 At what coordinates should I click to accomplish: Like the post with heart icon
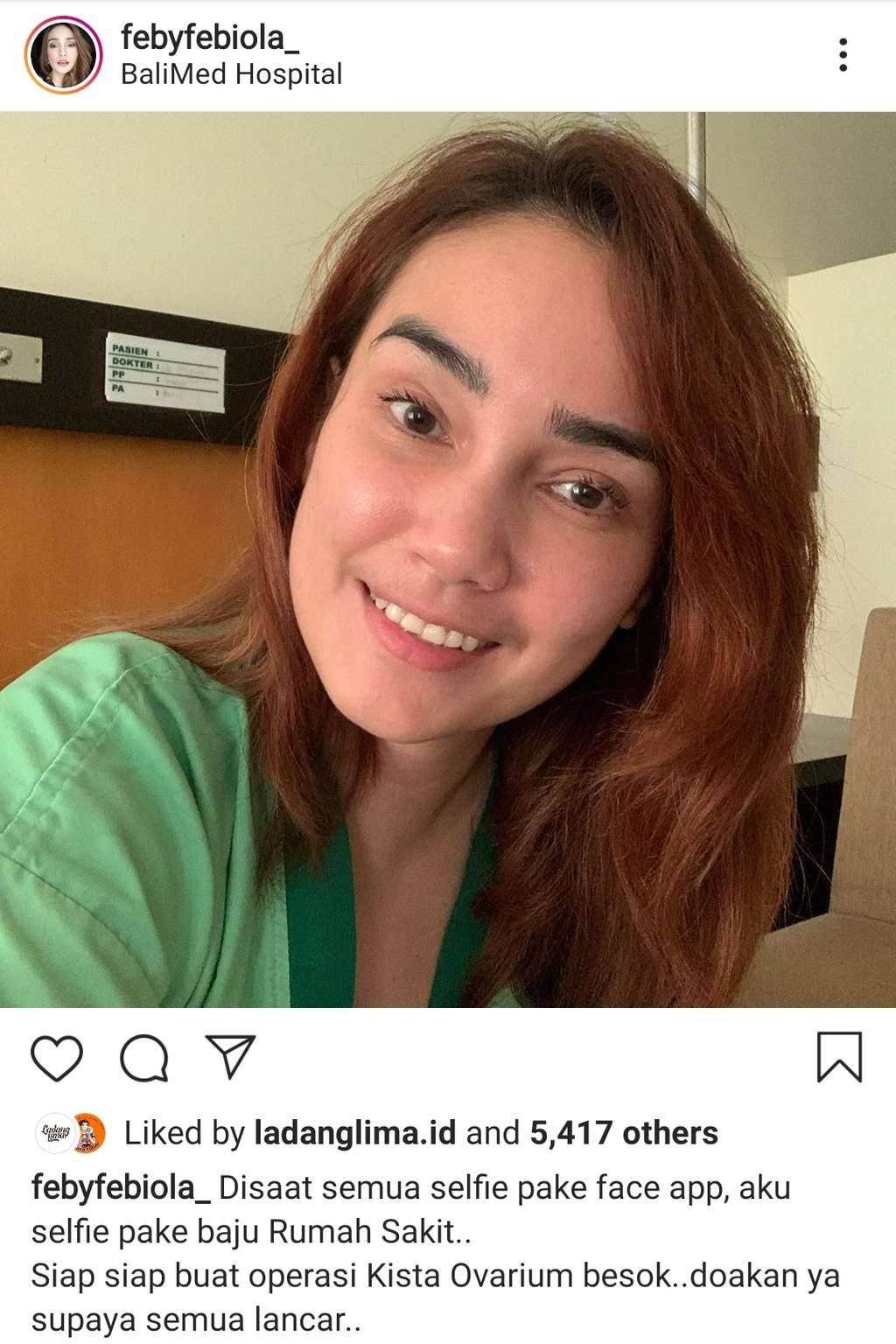pos(57,1058)
